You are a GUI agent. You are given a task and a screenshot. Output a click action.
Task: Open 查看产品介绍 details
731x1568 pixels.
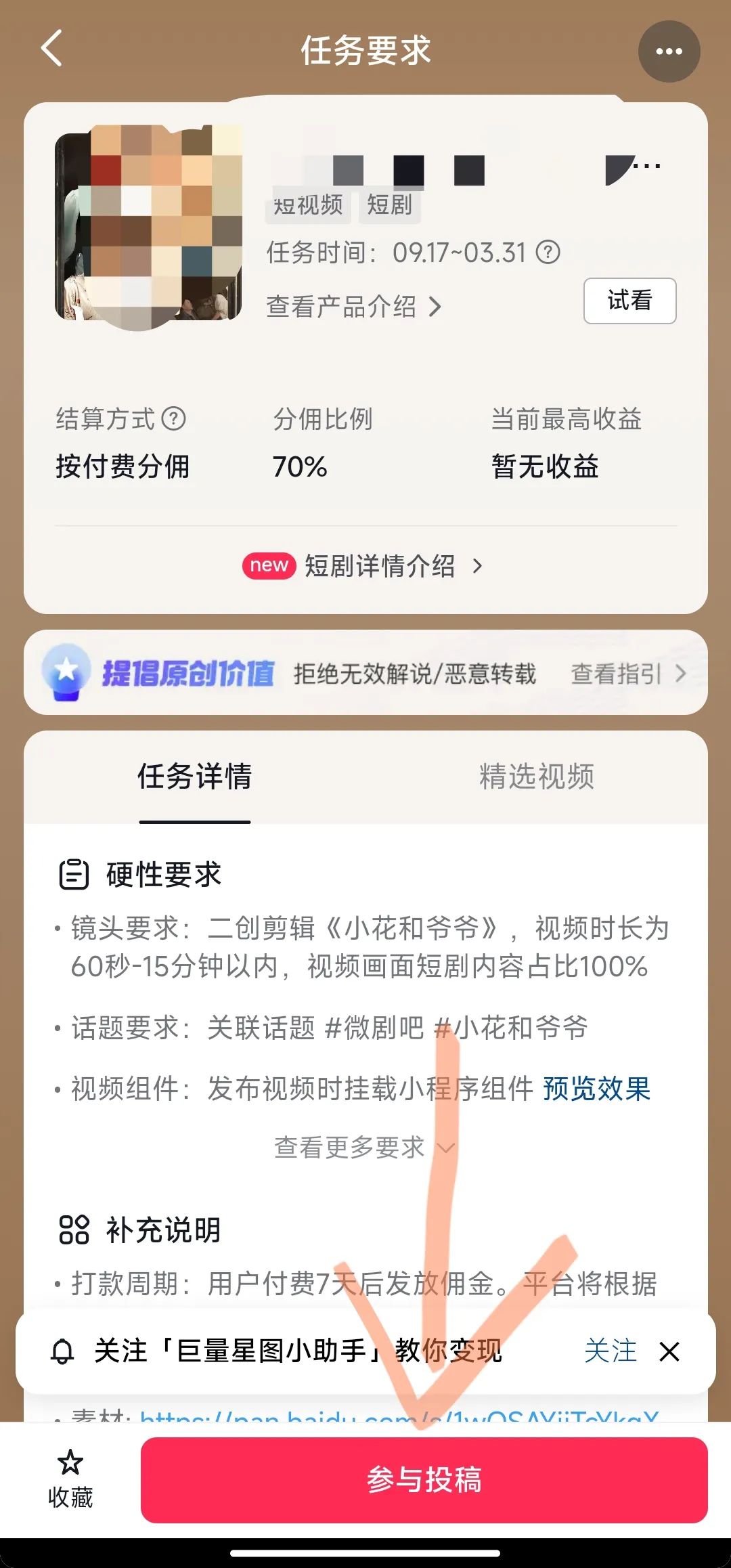coord(352,307)
